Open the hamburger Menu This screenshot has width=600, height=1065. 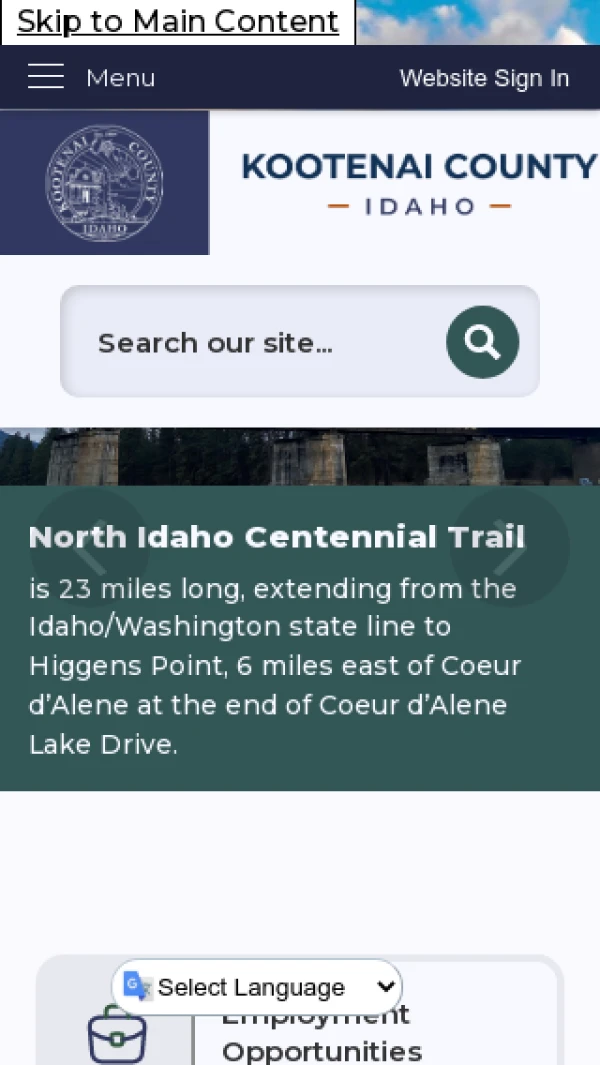click(x=91, y=77)
